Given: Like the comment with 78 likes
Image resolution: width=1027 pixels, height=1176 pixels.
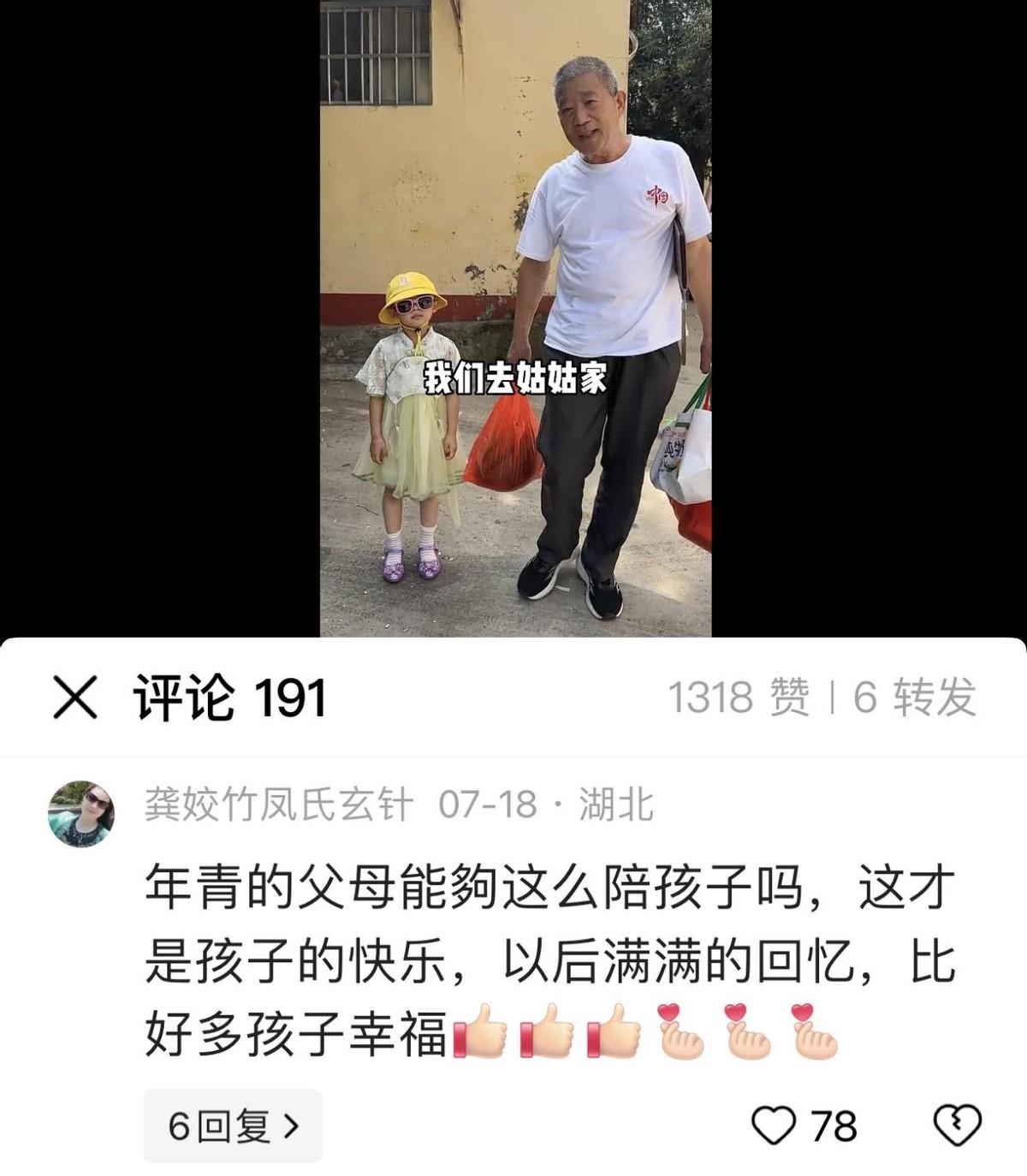Looking at the screenshot, I should (x=774, y=1126).
